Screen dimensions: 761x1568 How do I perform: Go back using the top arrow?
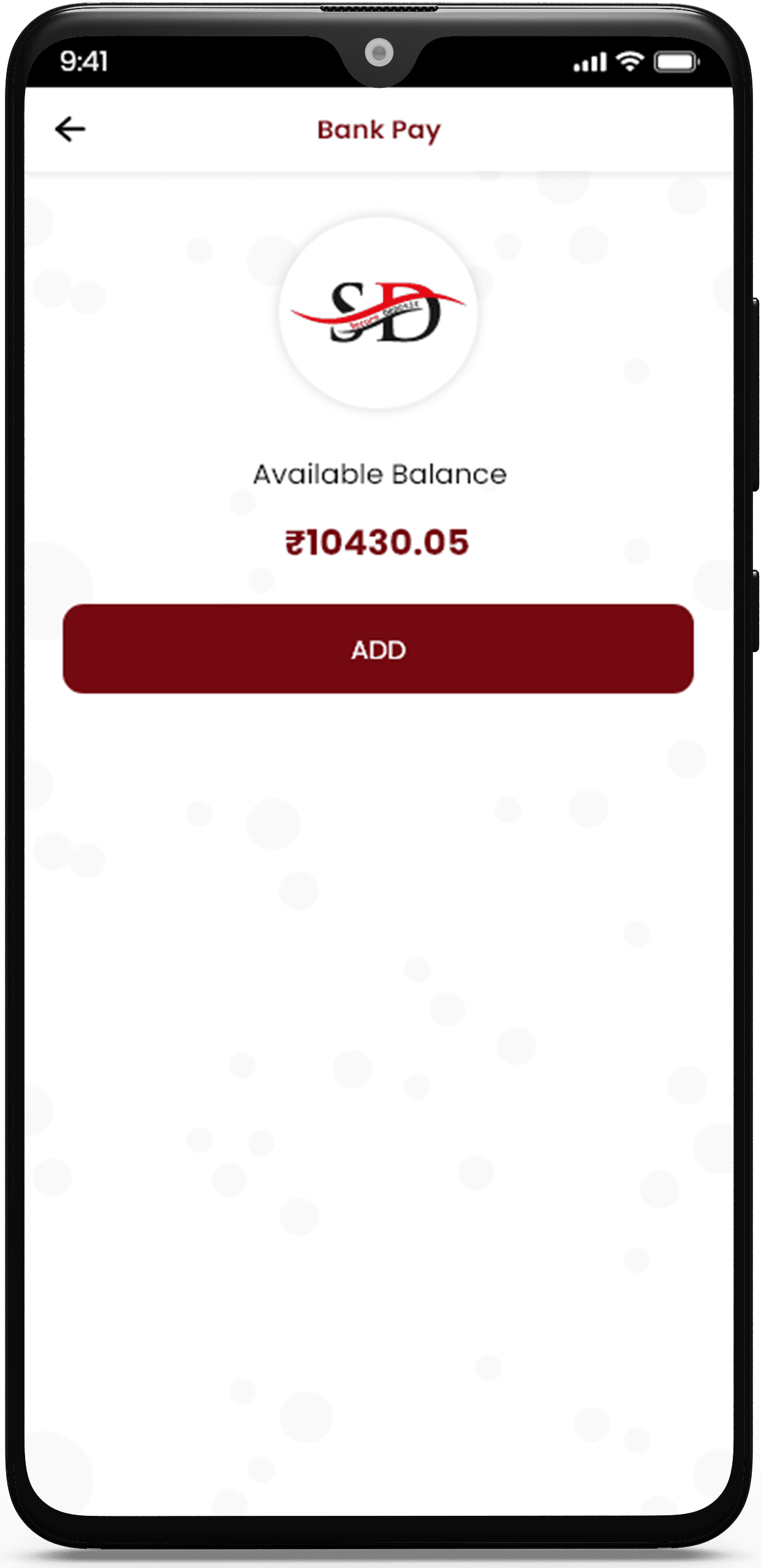tap(70, 129)
